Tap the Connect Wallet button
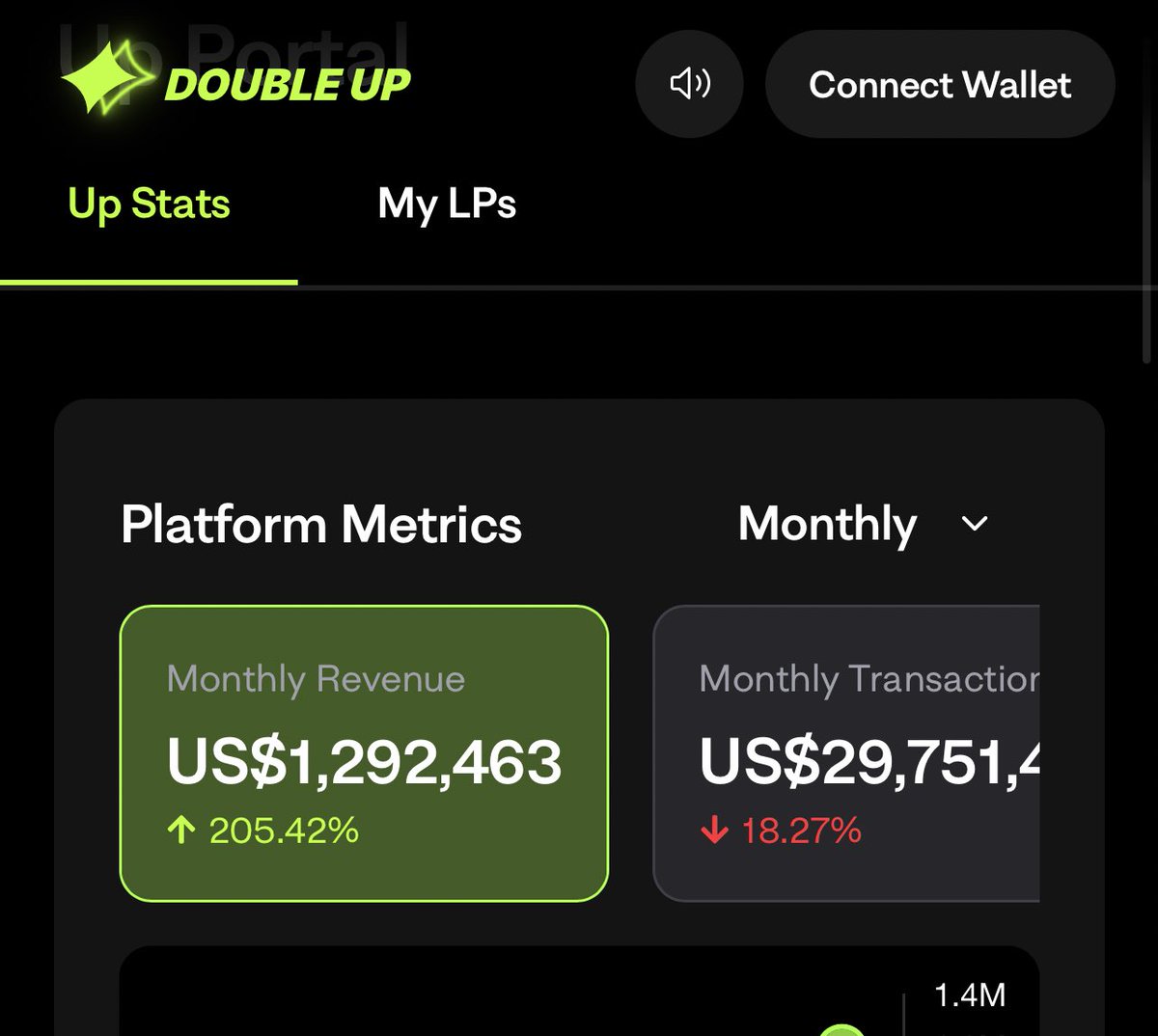 [939, 84]
